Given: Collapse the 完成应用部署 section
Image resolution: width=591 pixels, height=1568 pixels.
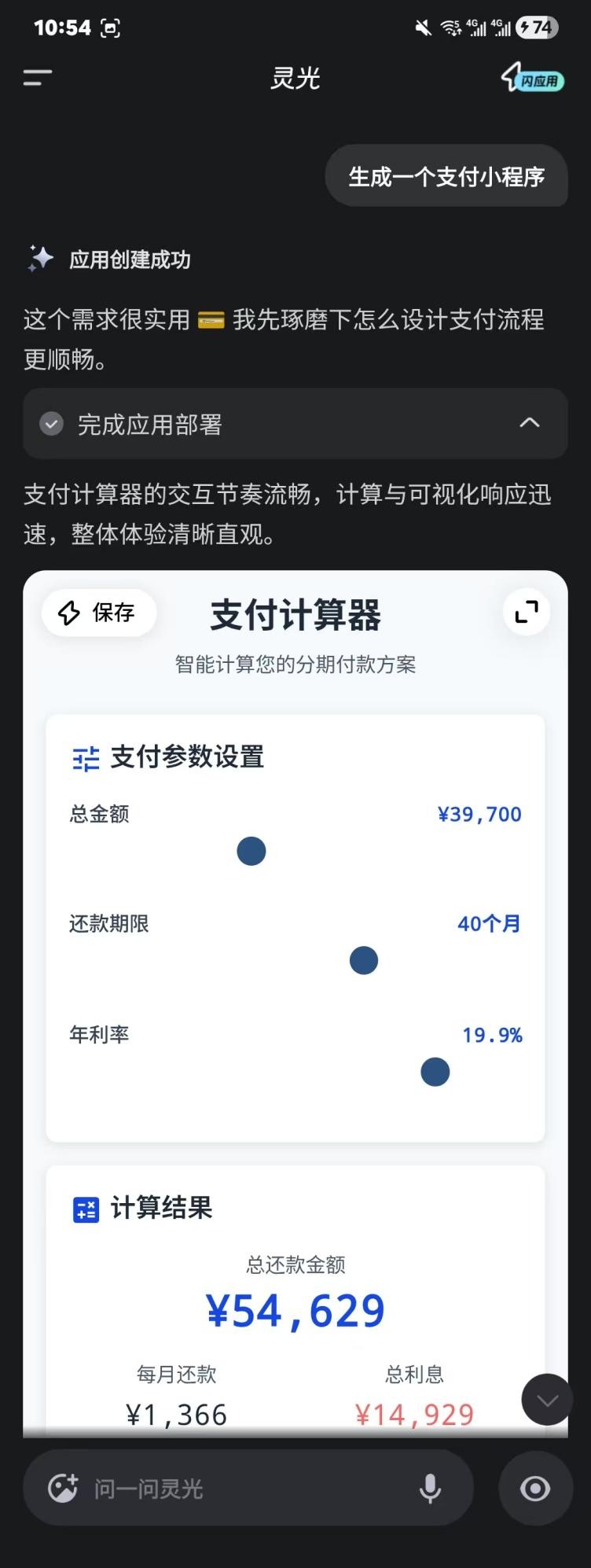Looking at the screenshot, I should [x=529, y=423].
